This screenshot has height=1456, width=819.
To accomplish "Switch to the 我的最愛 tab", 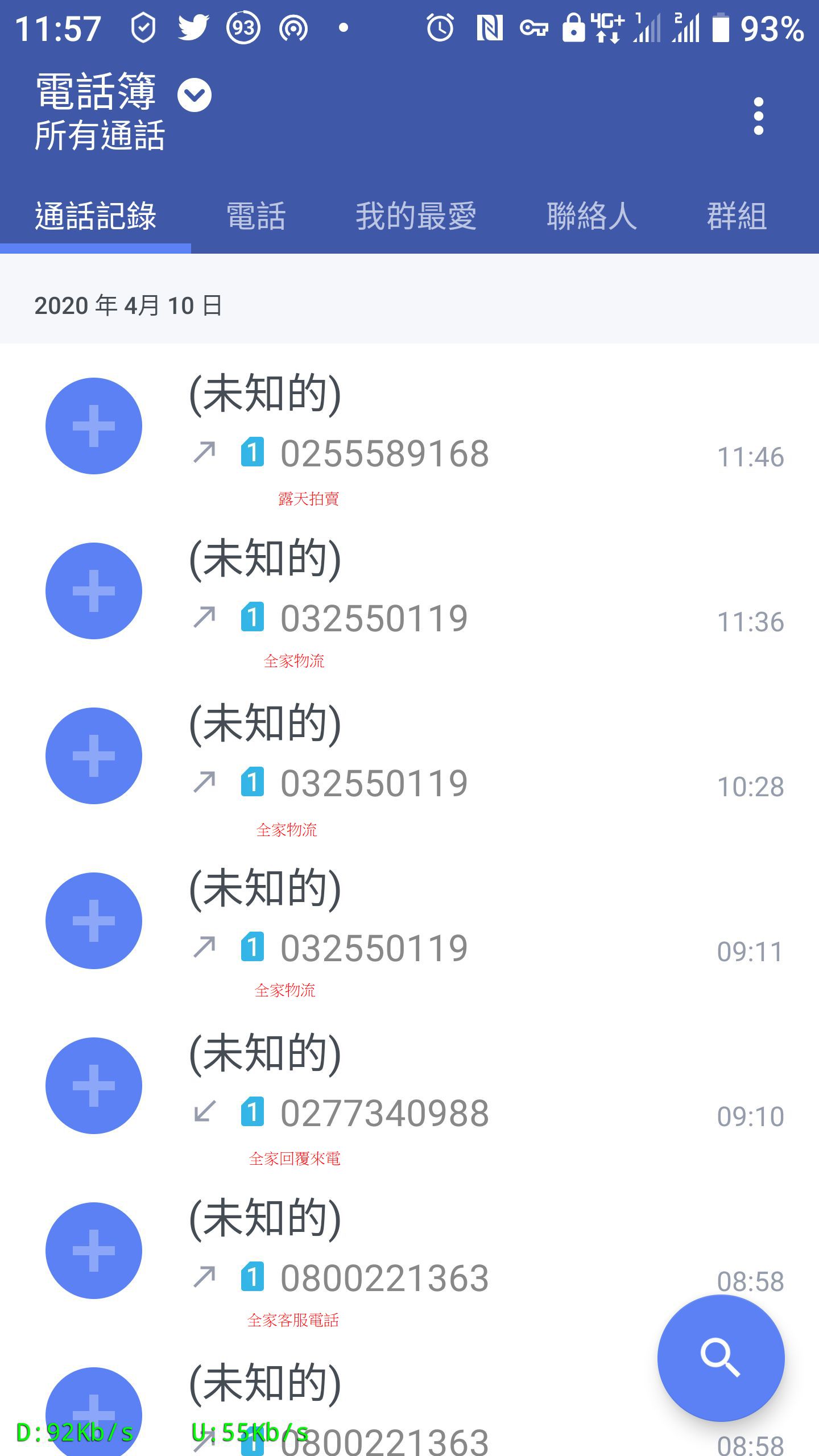I will pos(416,216).
